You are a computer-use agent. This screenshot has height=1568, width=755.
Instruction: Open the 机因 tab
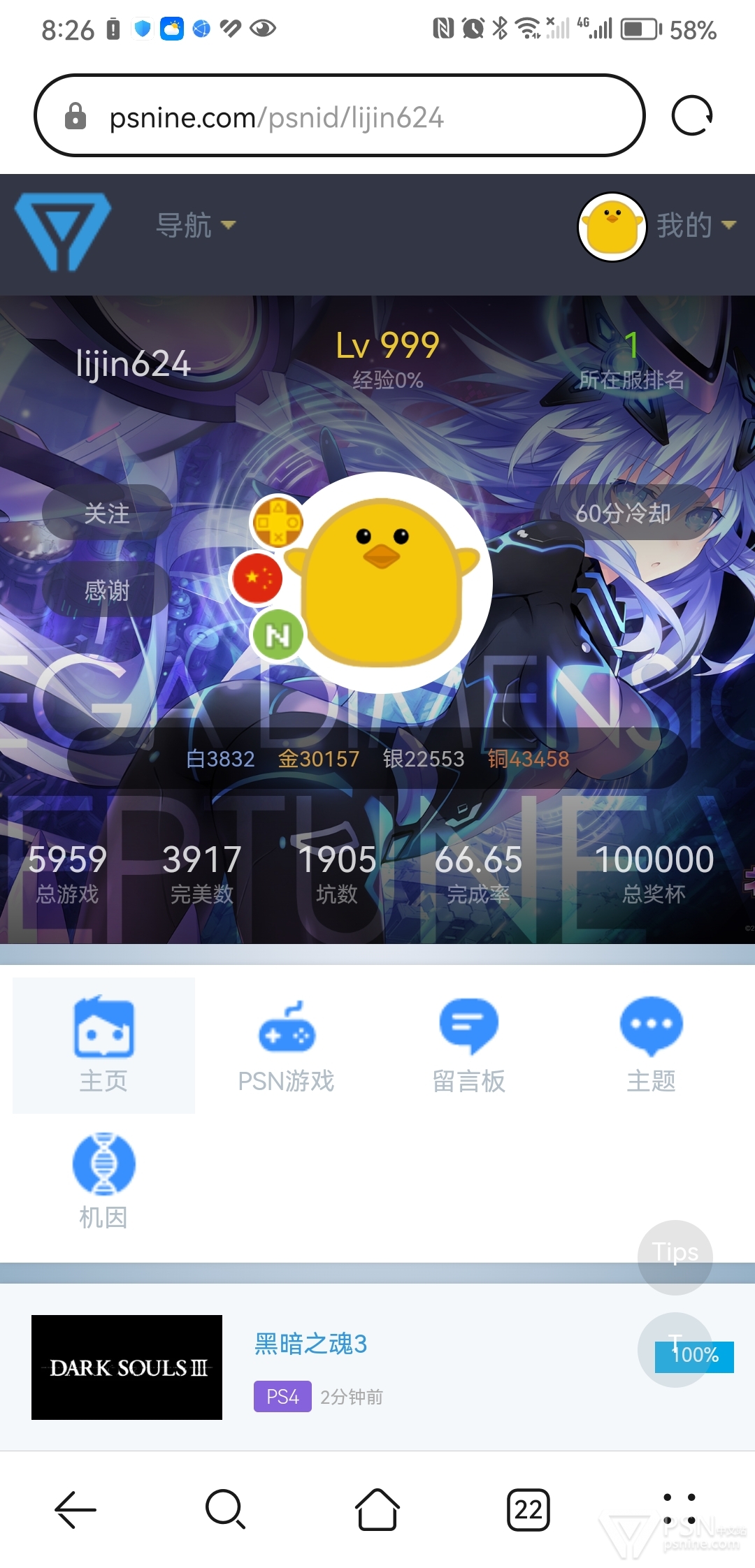(103, 1181)
